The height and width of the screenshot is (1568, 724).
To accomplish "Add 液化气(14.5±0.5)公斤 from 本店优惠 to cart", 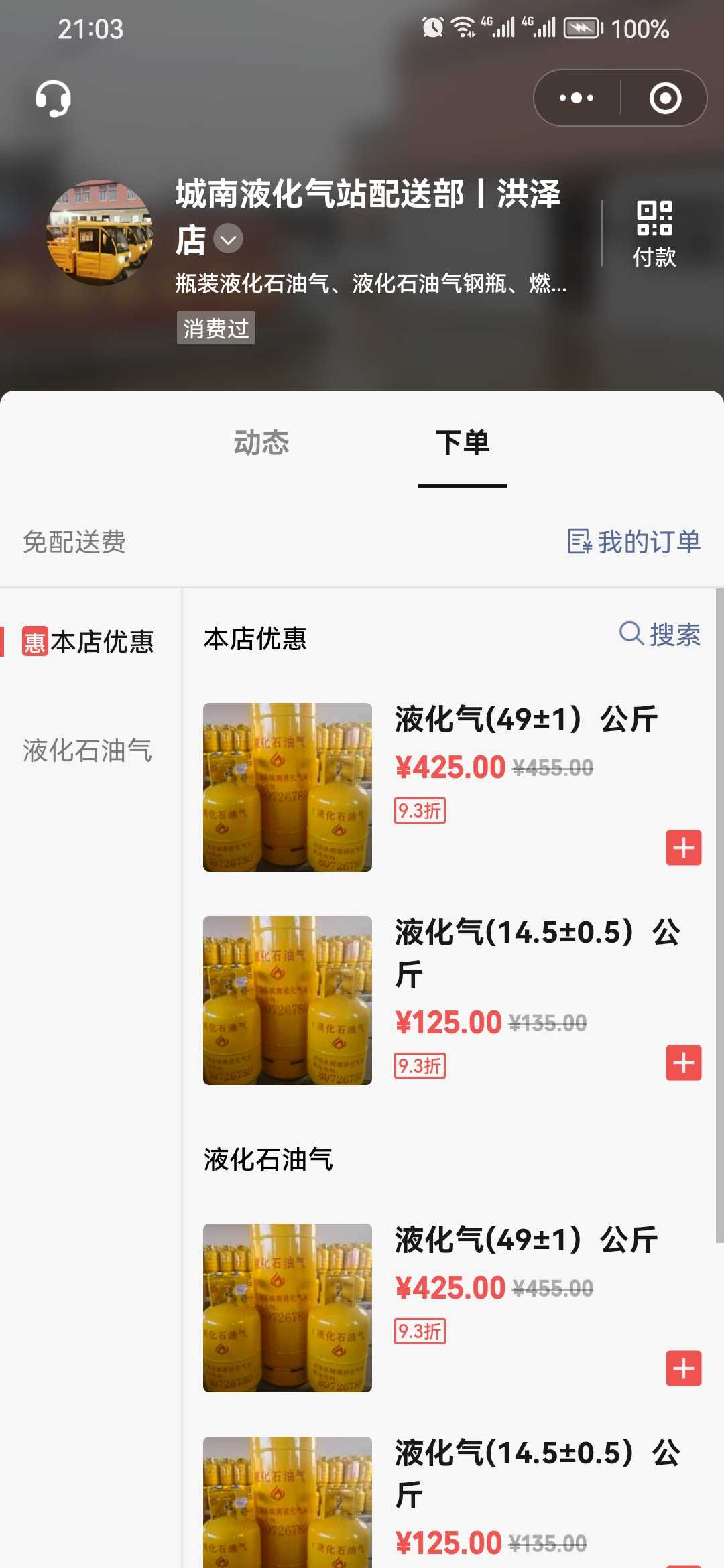I will [684, 1063].
